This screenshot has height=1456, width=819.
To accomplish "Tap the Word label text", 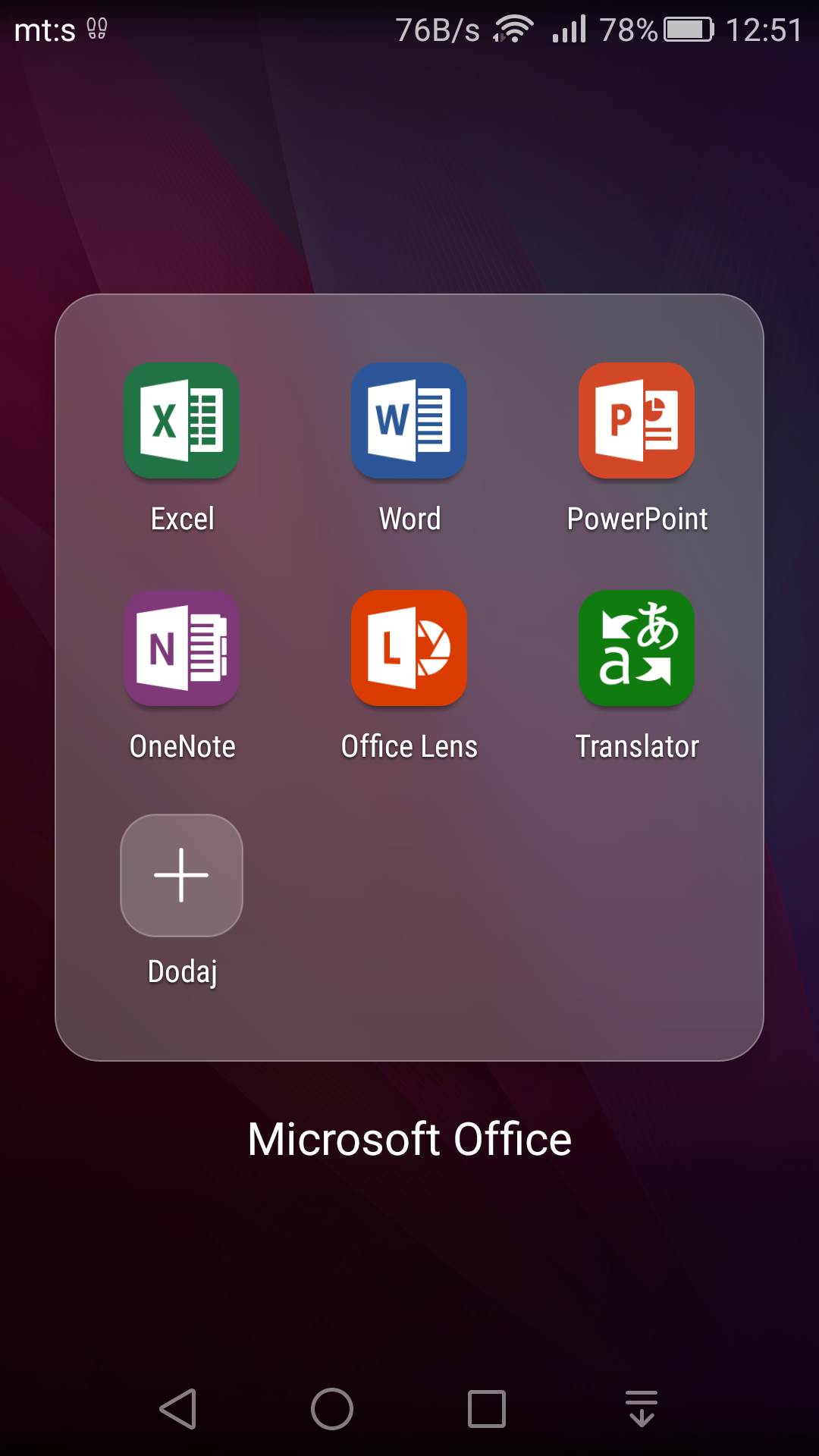I will tap(409, 519).
